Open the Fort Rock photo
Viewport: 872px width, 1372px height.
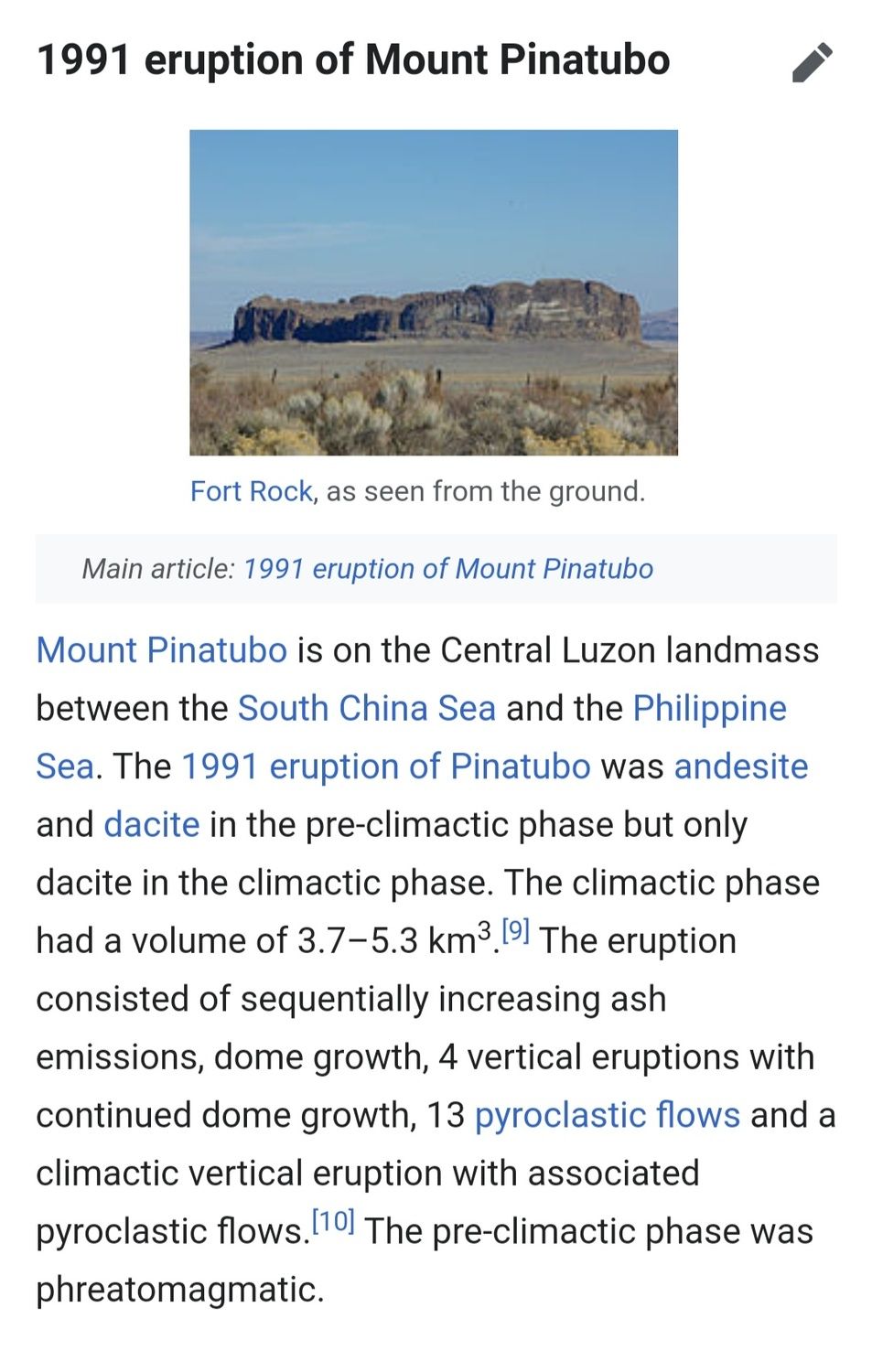point(433,292)
